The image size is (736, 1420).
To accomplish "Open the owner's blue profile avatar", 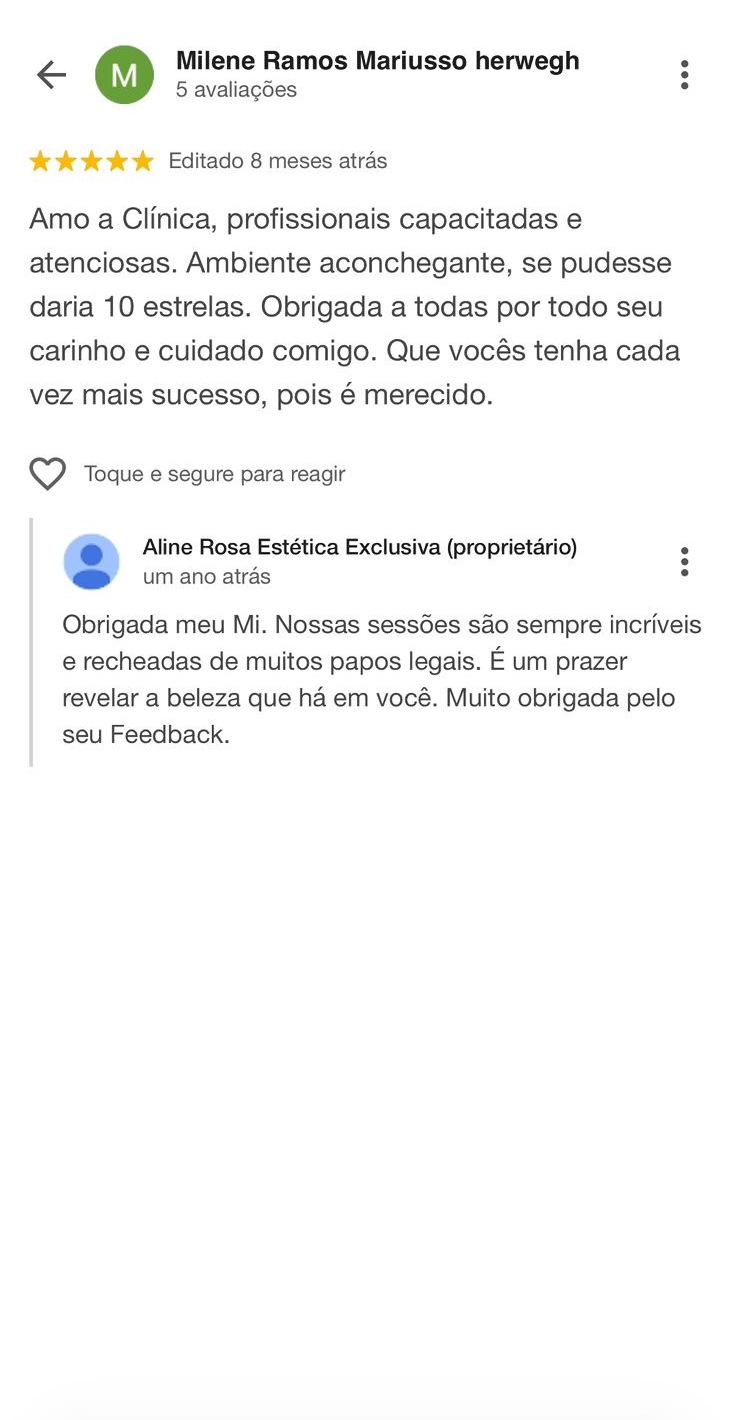I will pos(91,561).
